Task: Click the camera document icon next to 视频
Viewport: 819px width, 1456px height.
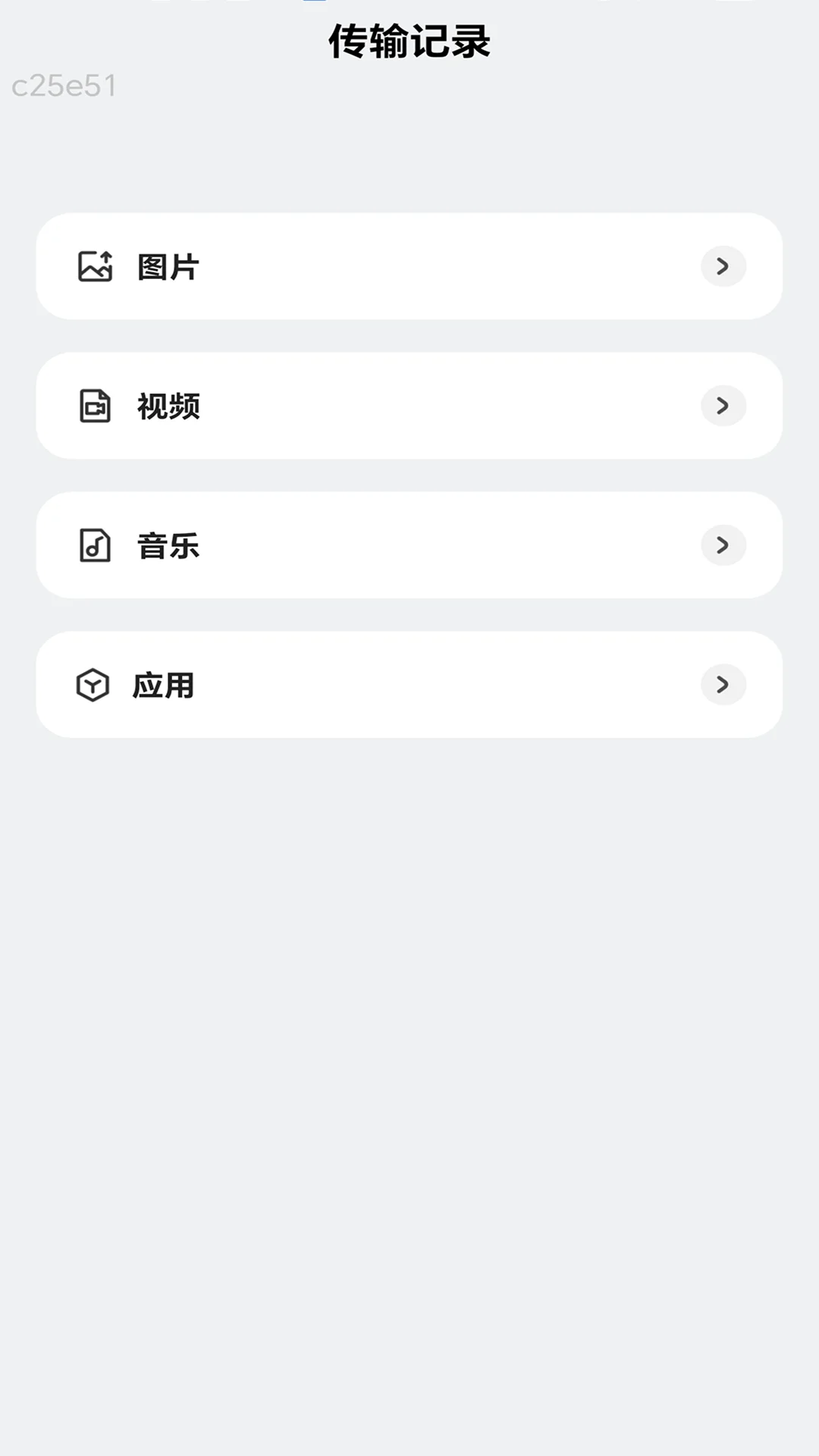Action: 94,406
